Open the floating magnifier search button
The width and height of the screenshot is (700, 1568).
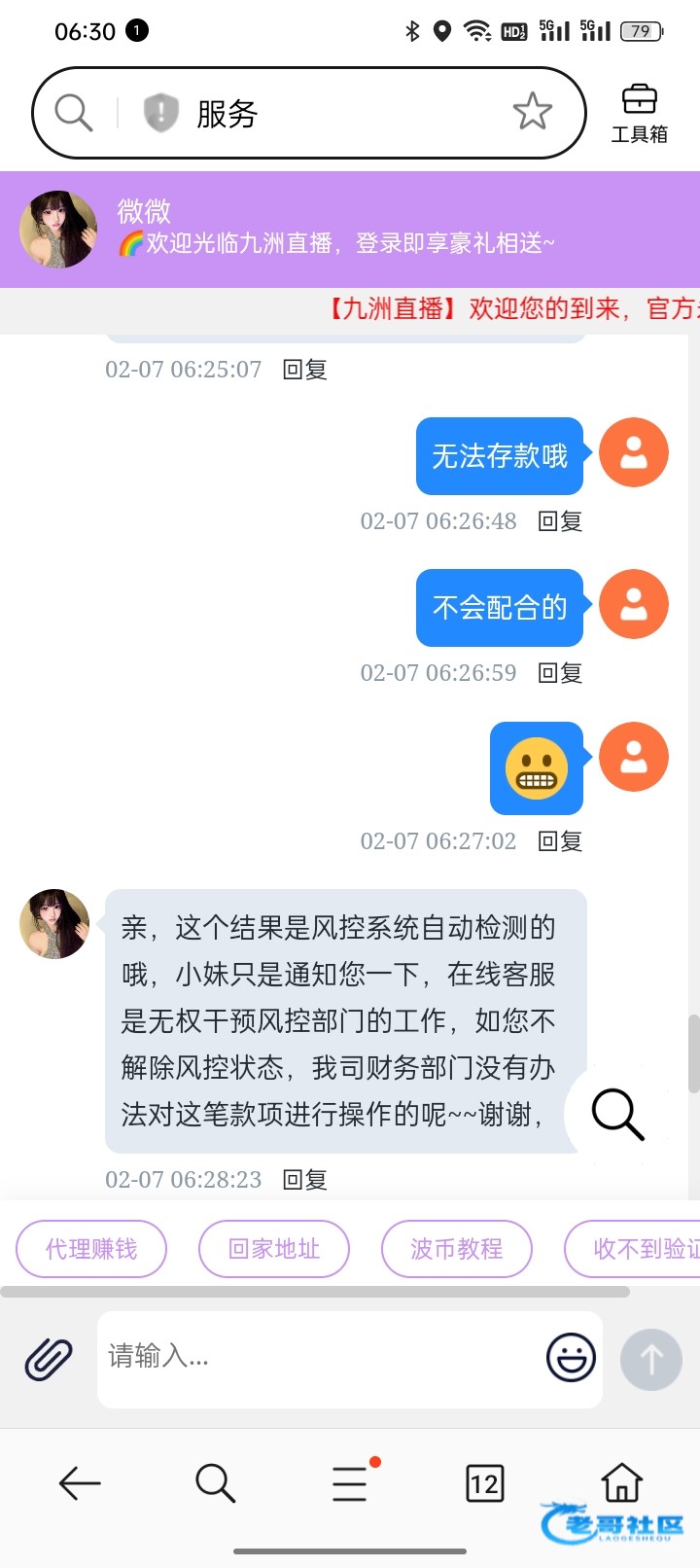pos(617,1115)
